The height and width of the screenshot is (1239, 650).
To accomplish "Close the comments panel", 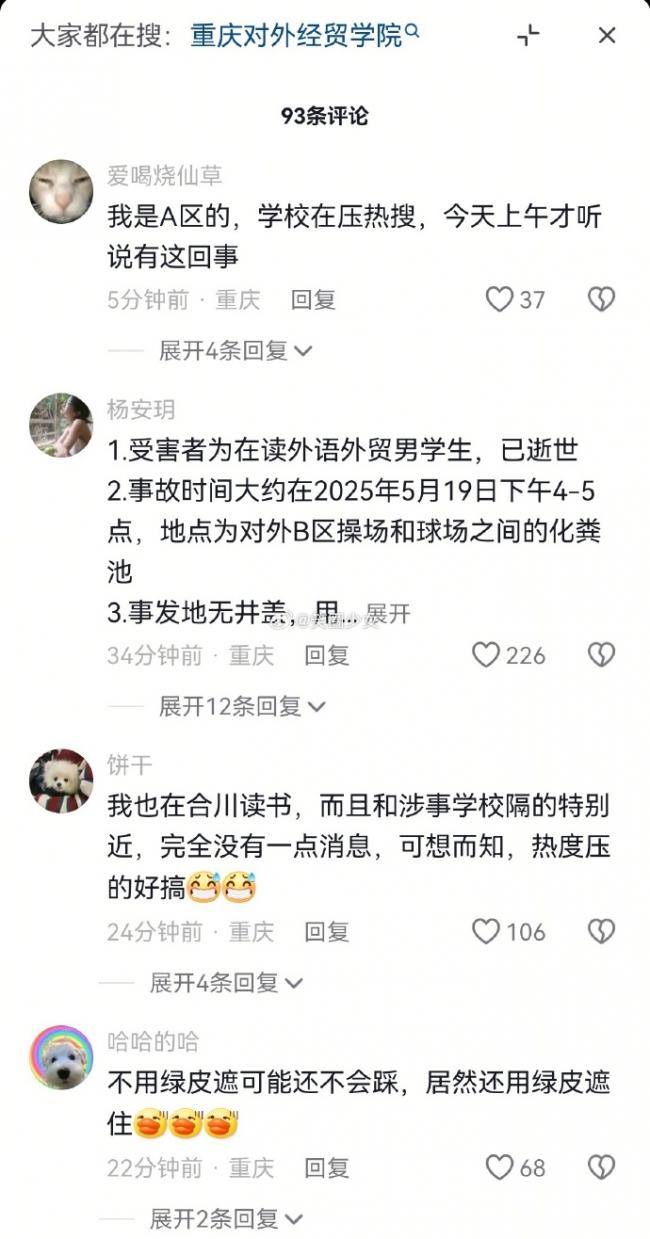I will tap(606, 36).
